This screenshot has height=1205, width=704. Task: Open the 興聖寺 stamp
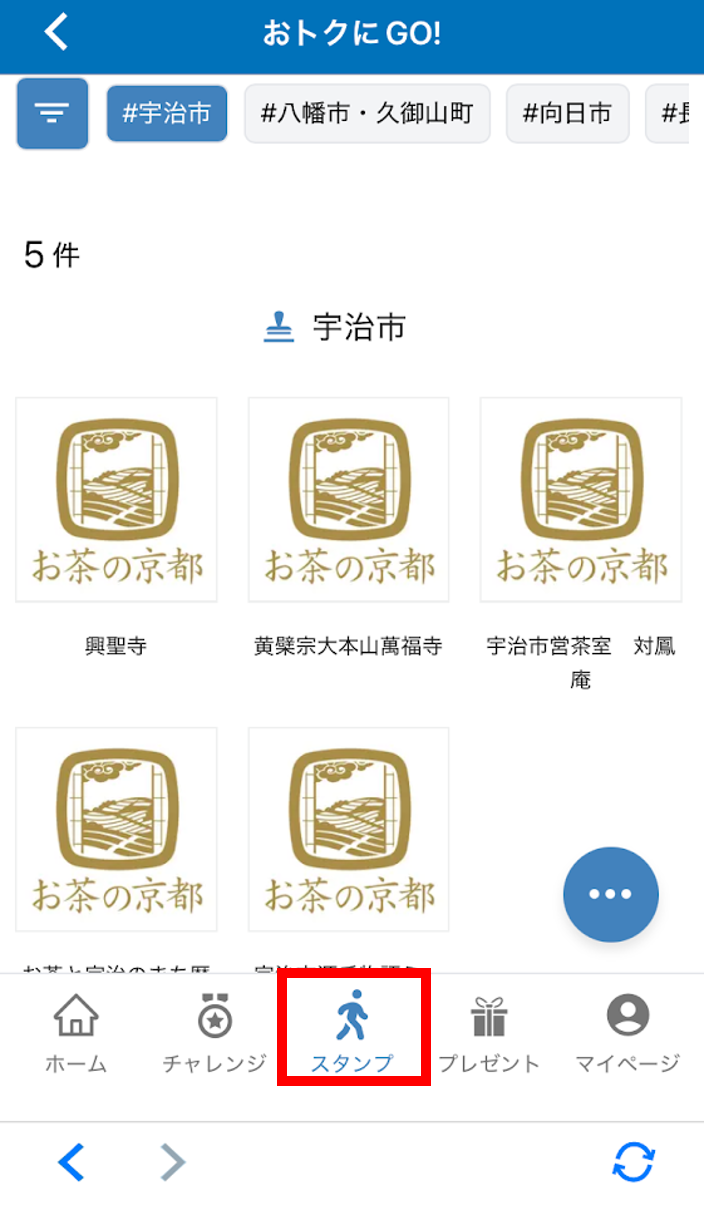point(116,500)
